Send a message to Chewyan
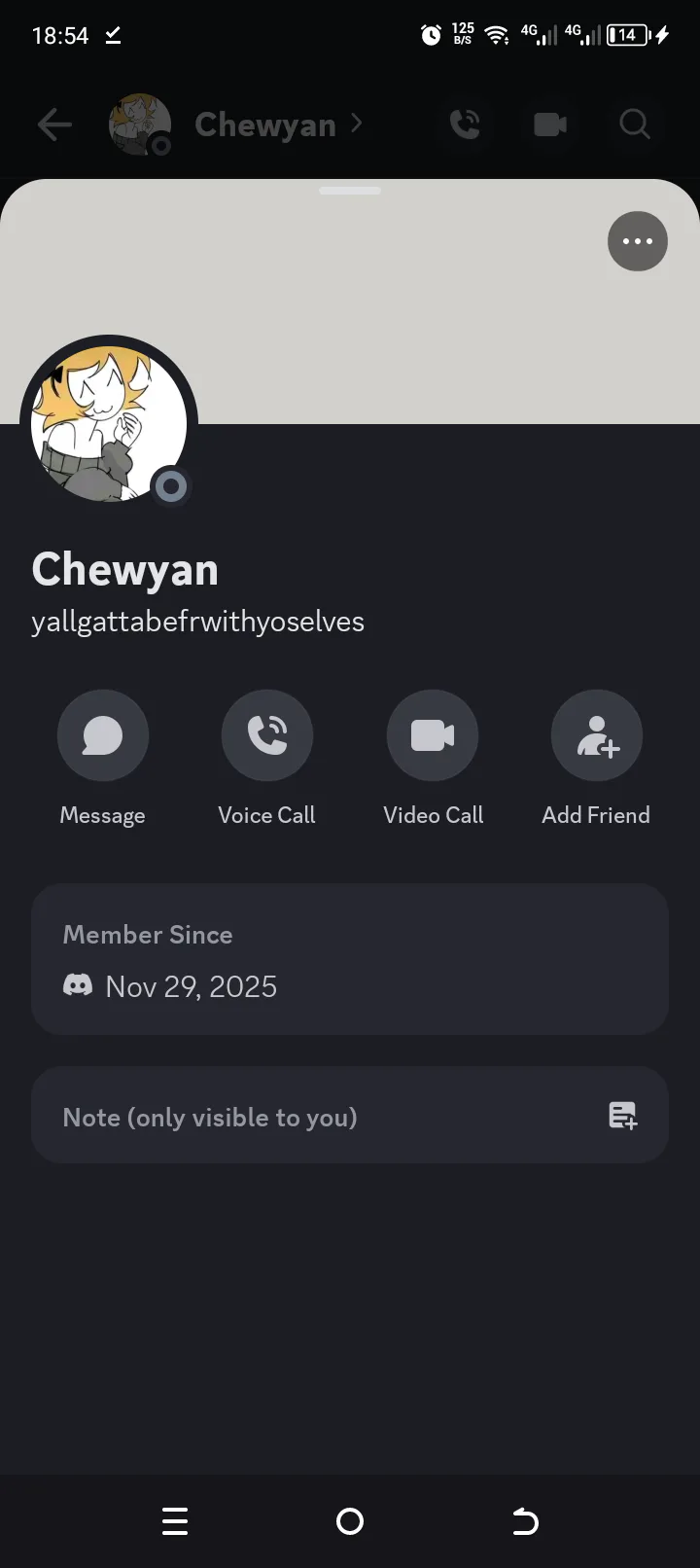The height and width of the screenshot is (1568, 700). point(103,736)
